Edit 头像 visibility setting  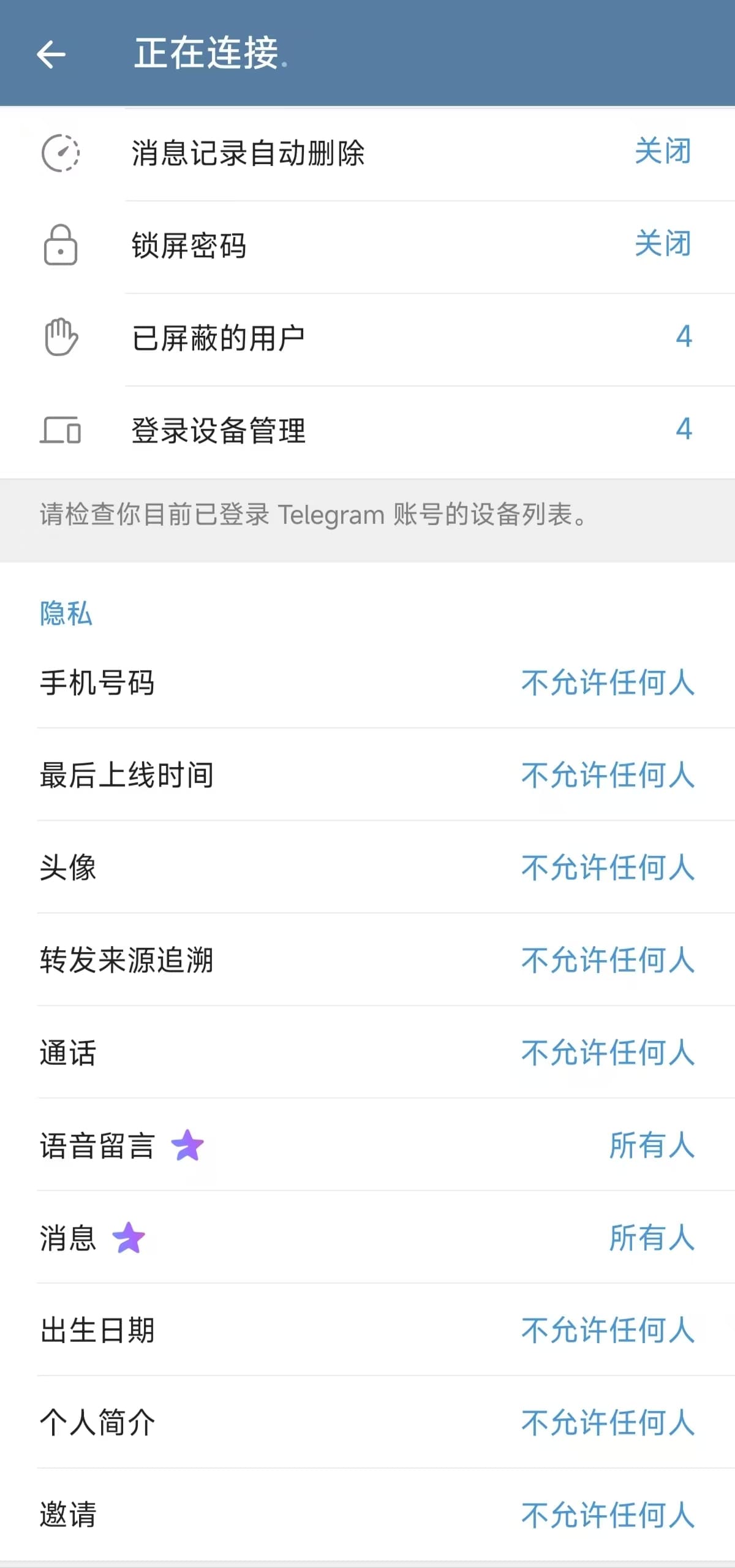click(367, 868)
